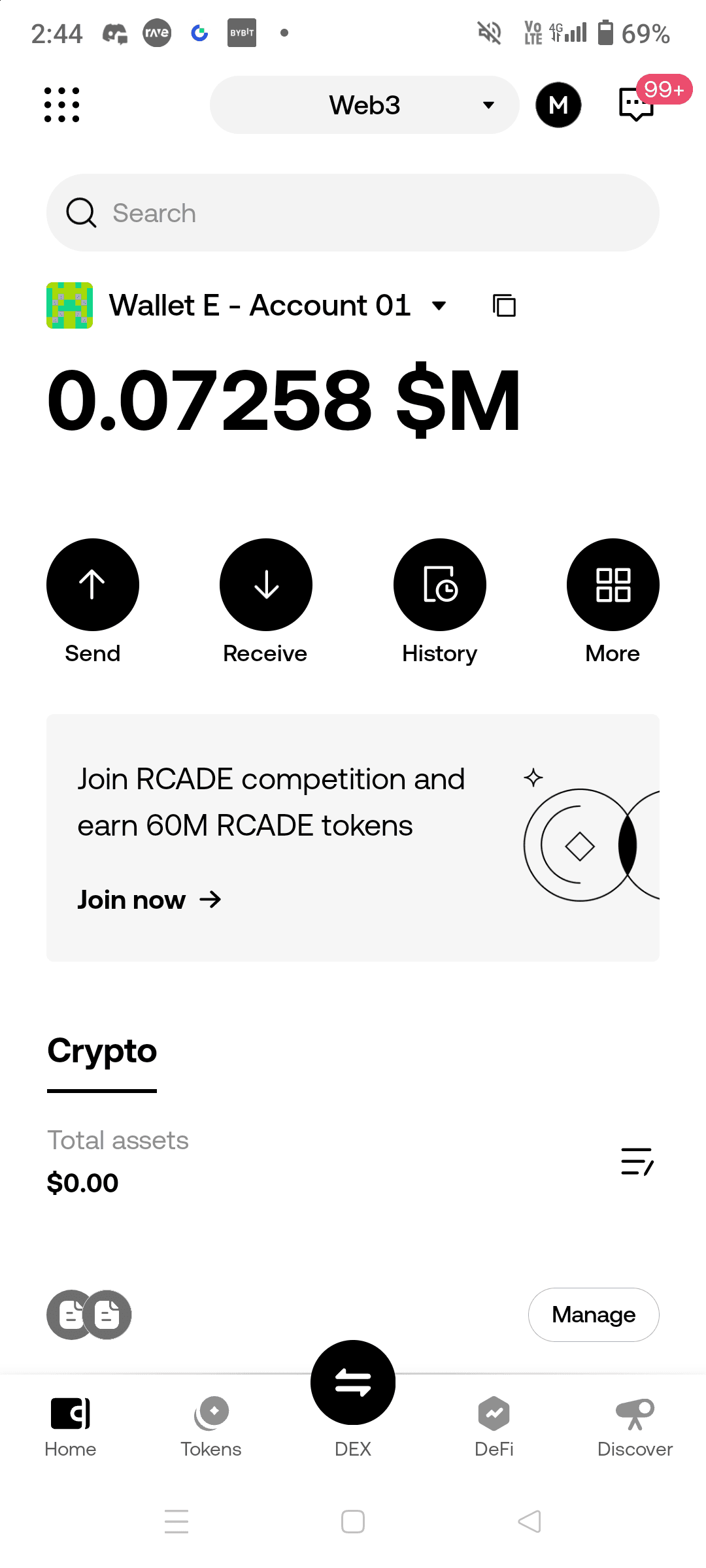Open More actions
This screenshot has width=706, height=1568.
[613, 585]
